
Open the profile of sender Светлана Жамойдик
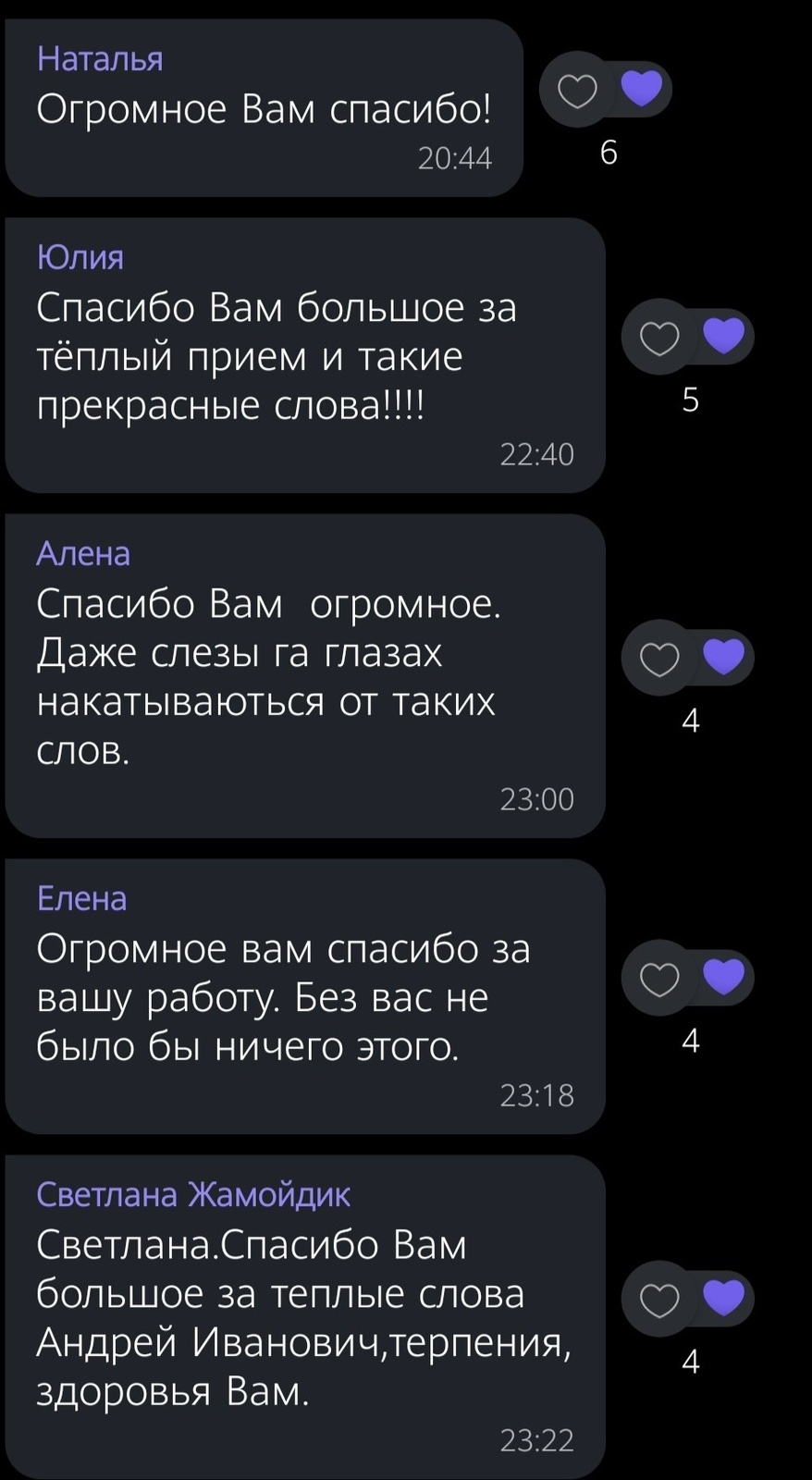[x=193, y=1194]
